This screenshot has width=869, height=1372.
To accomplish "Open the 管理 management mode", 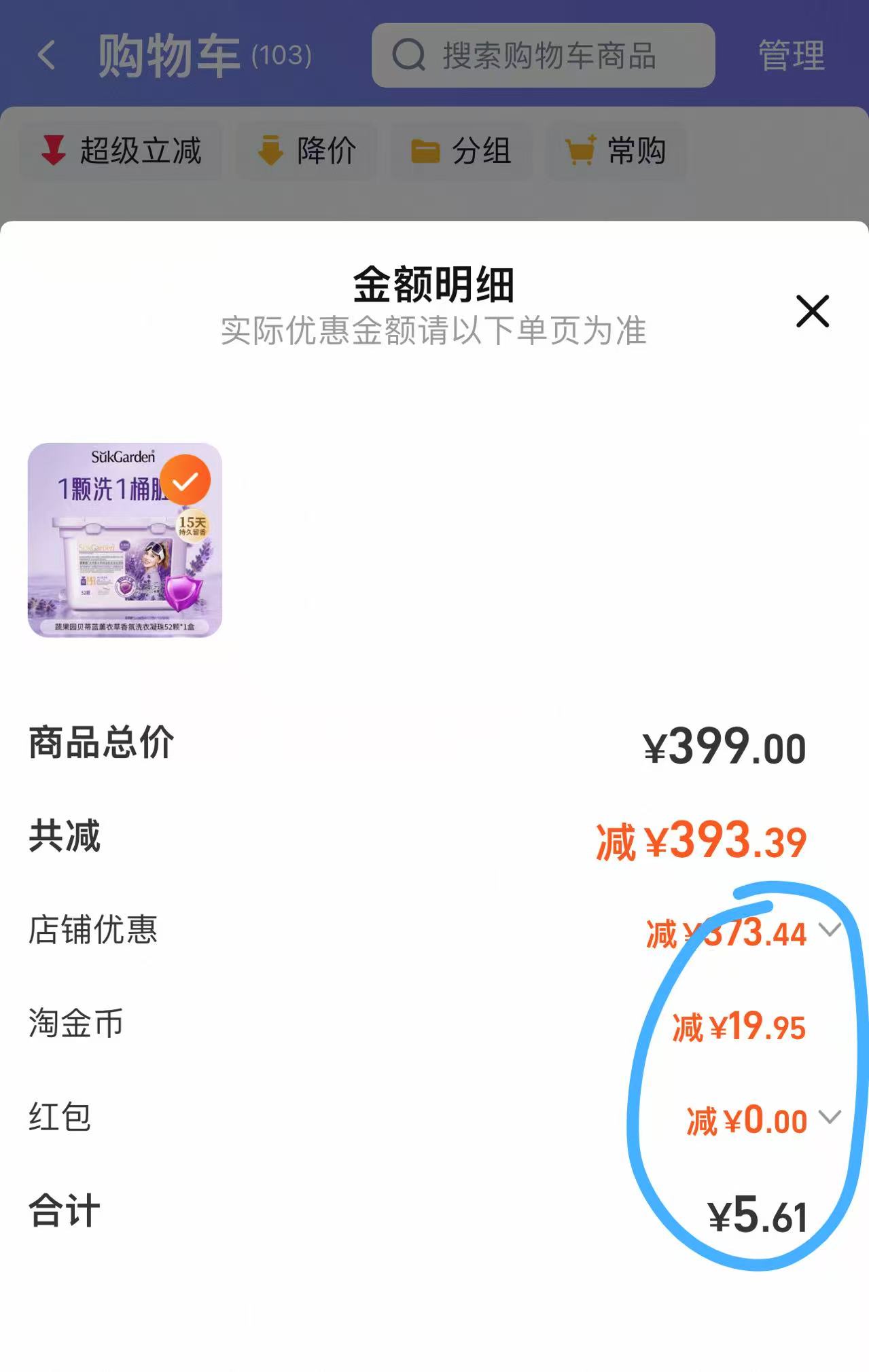I will (x=792, y=56).
